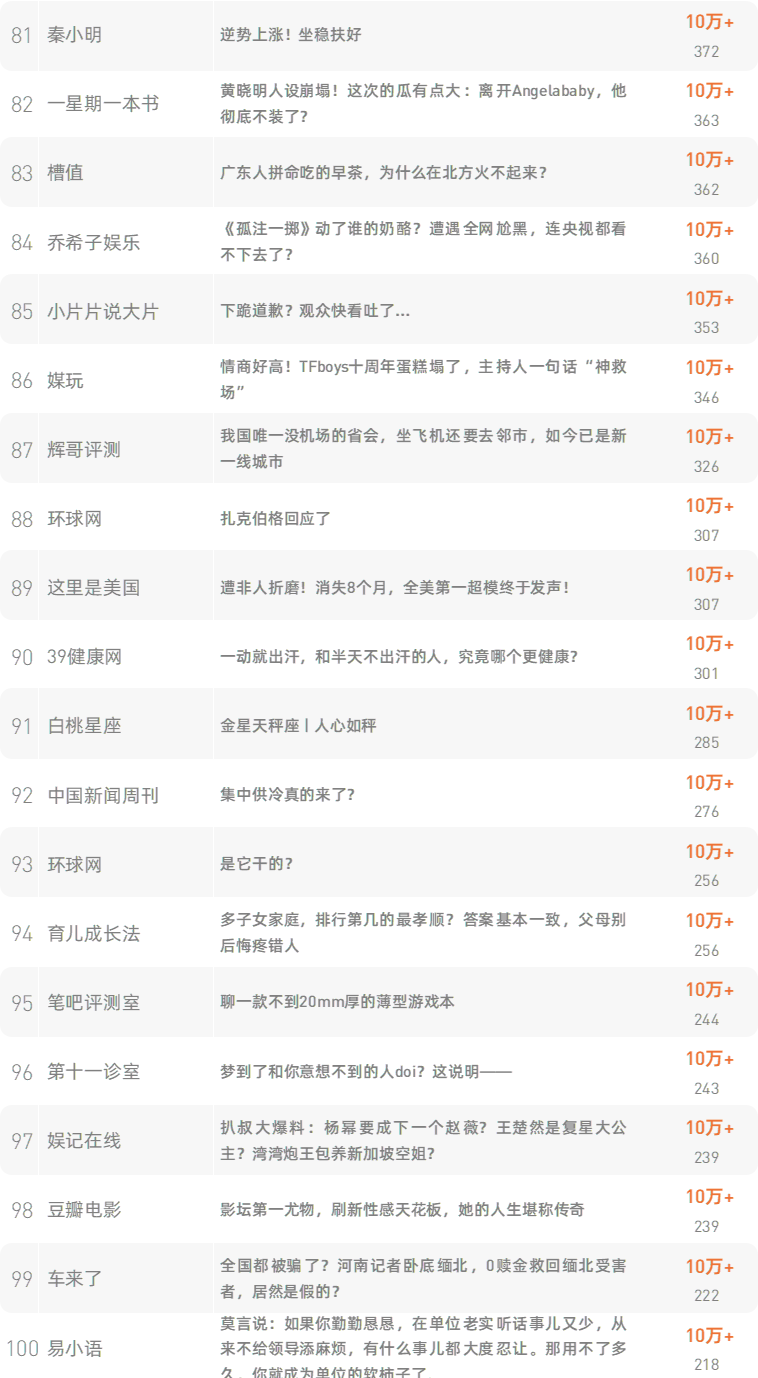Open 豆瓣电影's 影坛第一尤物 article
The height and width of the screenshot is (1378, 758).
click(402, 1210)
